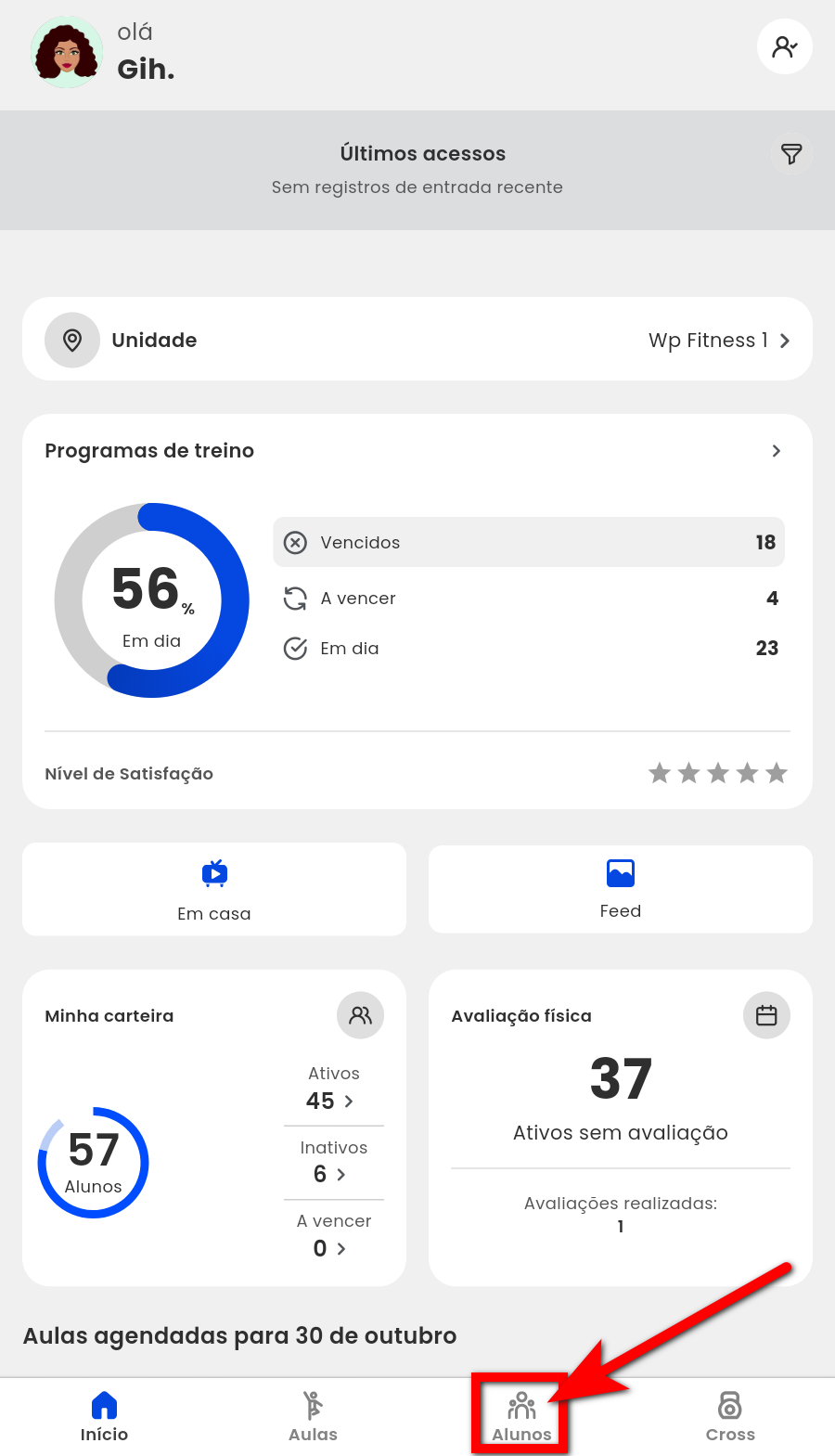Show A vencer students in carteira

[x=331, y=1248]
